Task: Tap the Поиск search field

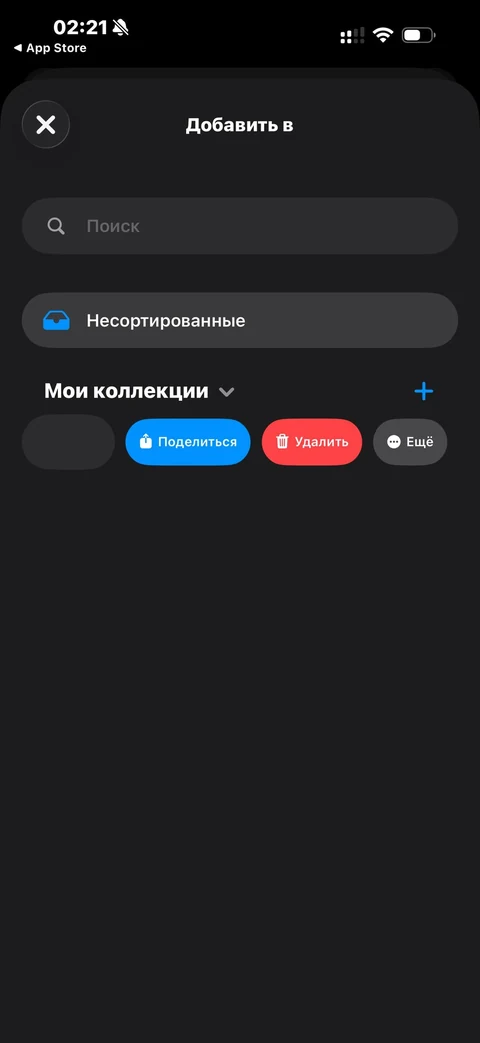Action: [x=240, y=226]
